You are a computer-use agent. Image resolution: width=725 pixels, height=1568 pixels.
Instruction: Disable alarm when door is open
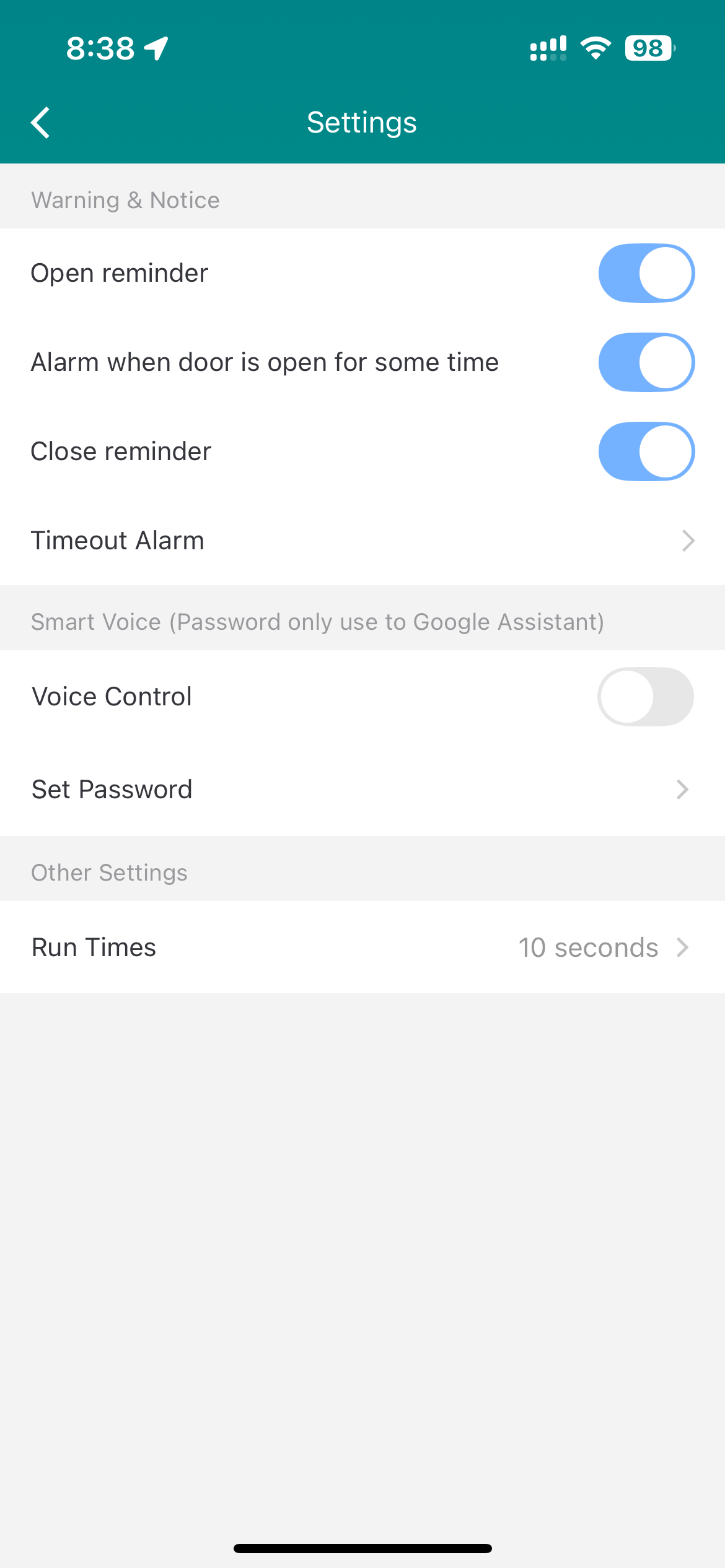coord(646,362)
